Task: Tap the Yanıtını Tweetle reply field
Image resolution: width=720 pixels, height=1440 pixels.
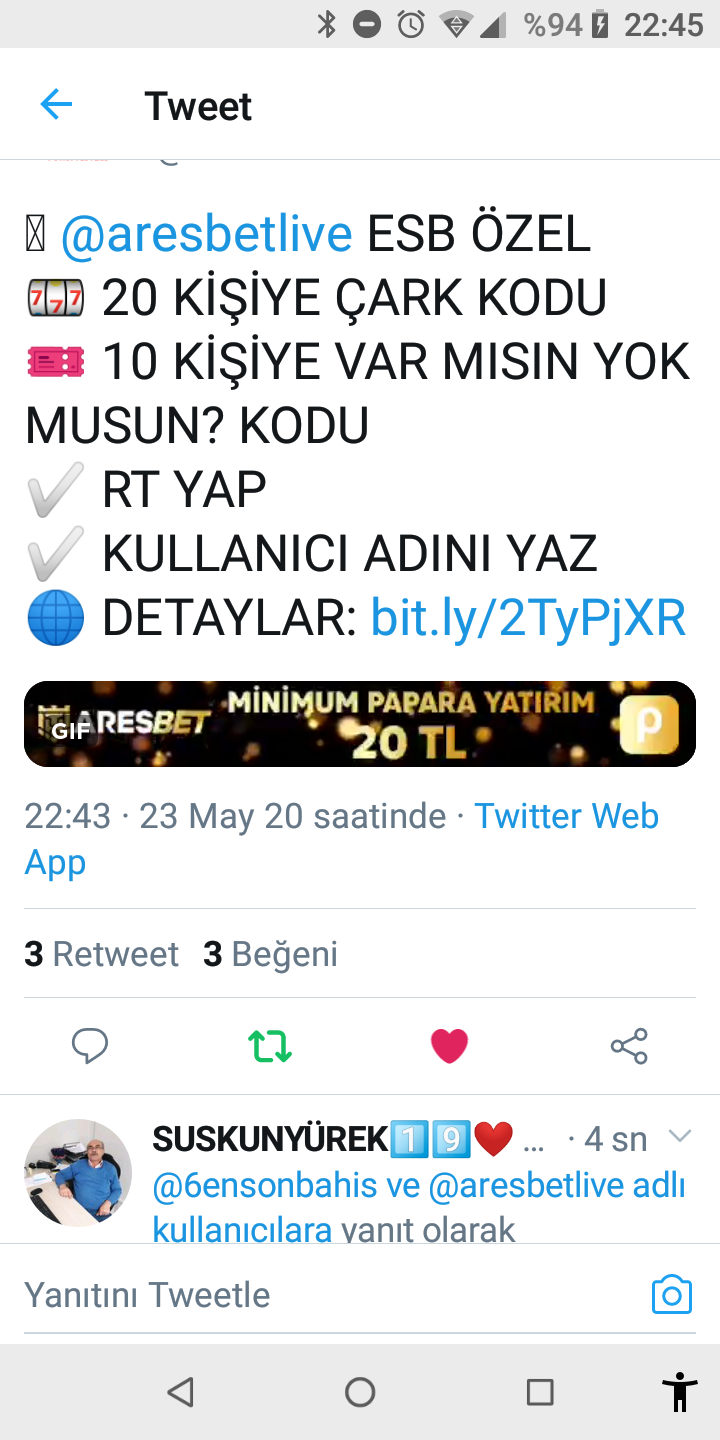Action: click(x=300, y=1295)
